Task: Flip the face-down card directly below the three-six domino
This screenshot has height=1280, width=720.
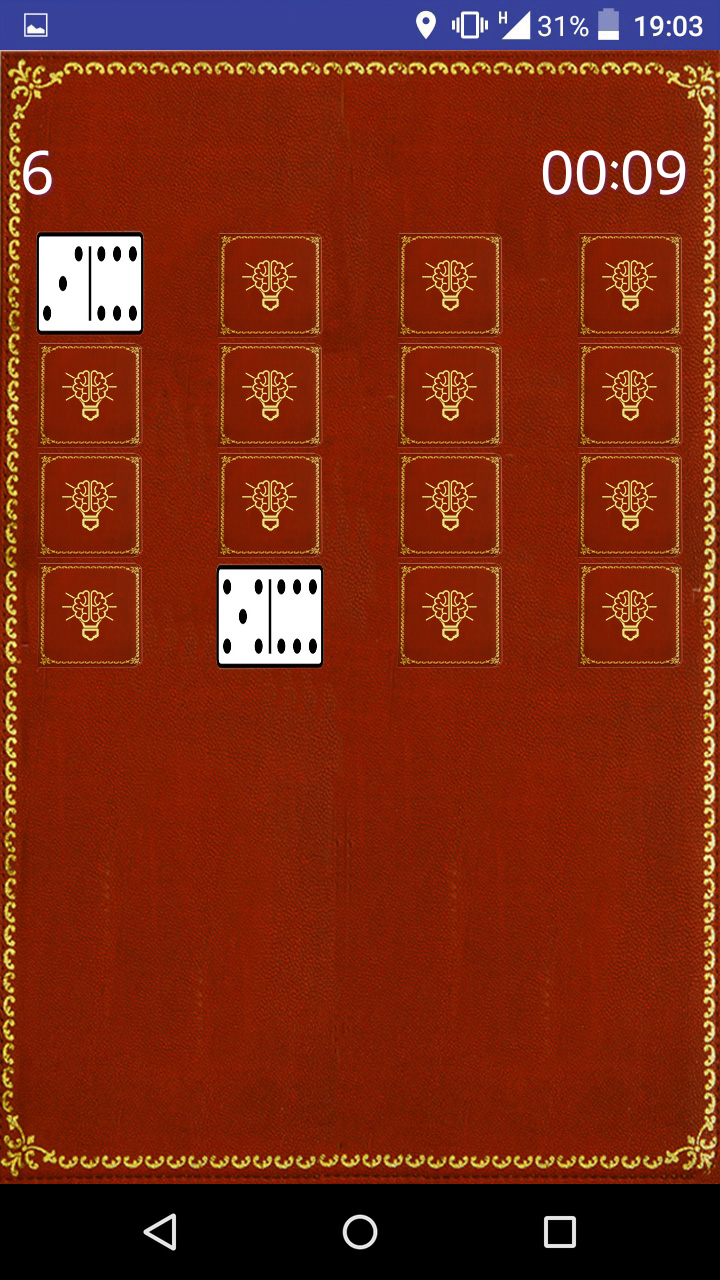Action: click(x=90, y=394)
